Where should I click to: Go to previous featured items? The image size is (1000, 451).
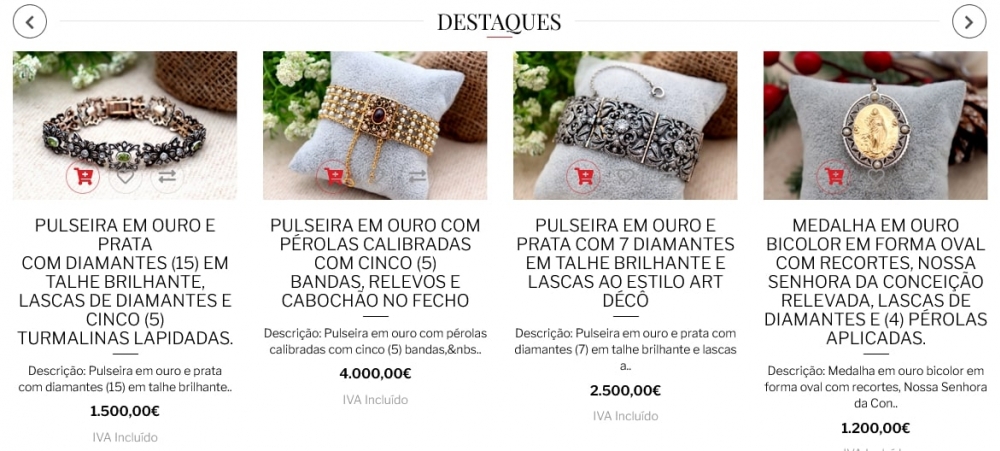click(x=30, y=21)
